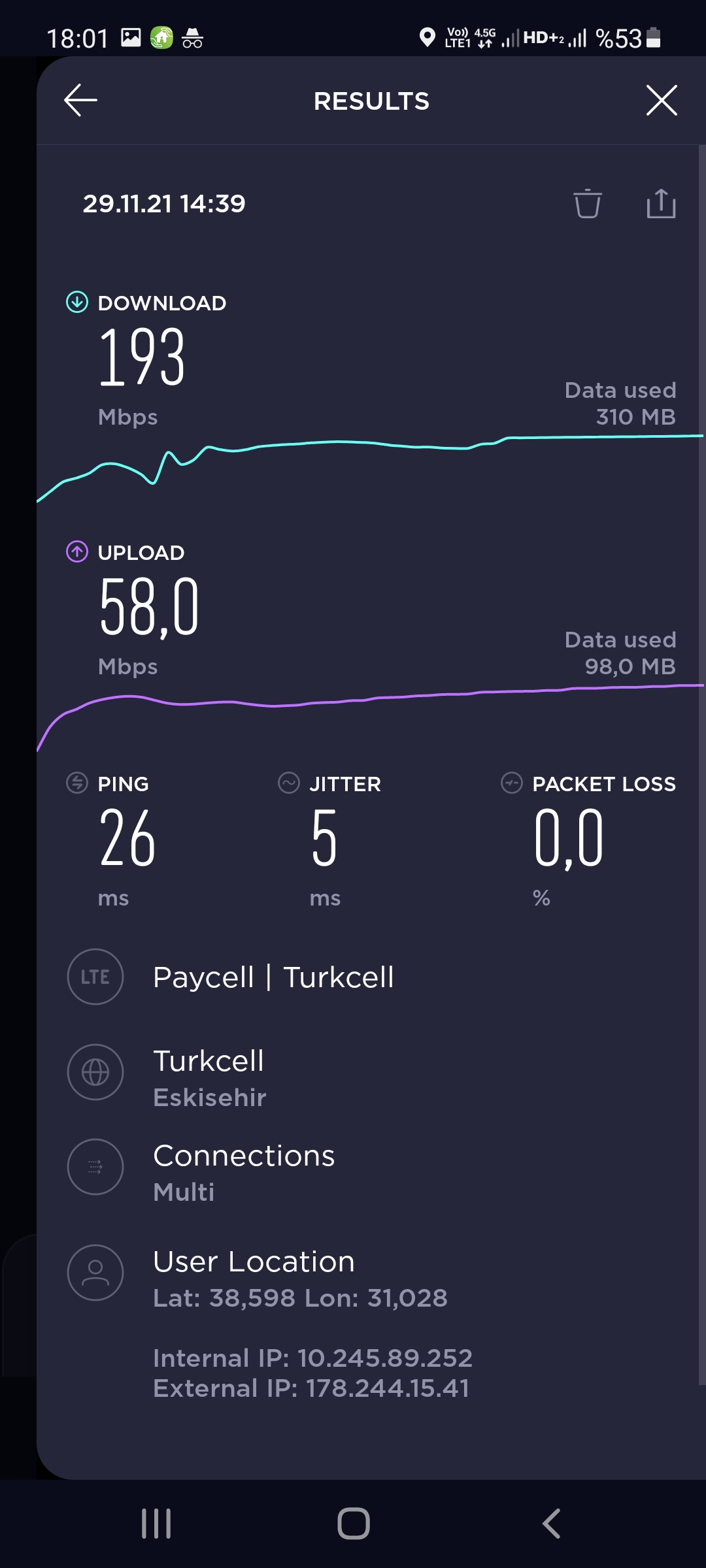Open the recent apps overview
This screenshot has width=706, height=1568.
[x=156, y=1524]
